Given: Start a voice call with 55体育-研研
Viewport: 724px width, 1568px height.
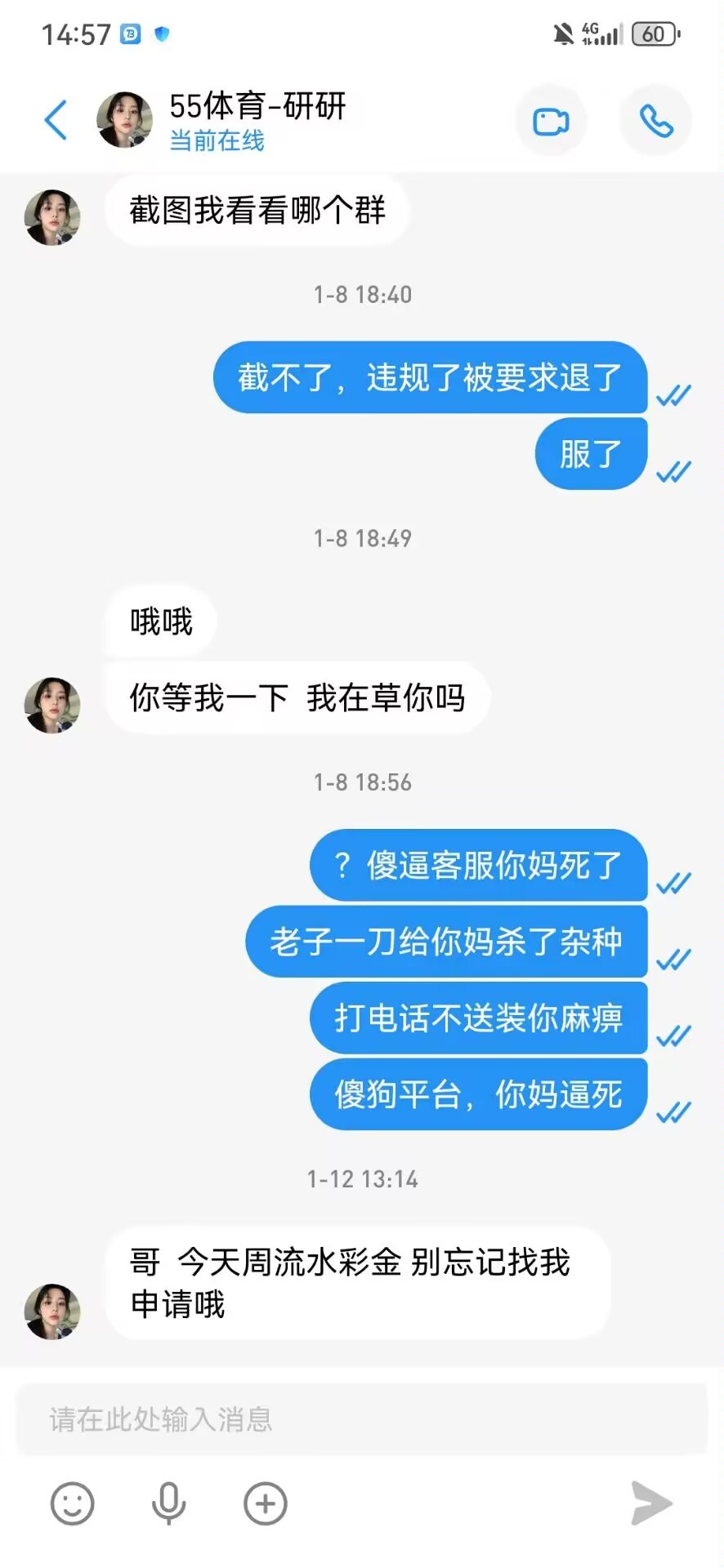Looking at the screenshot, I should [655, 122].
